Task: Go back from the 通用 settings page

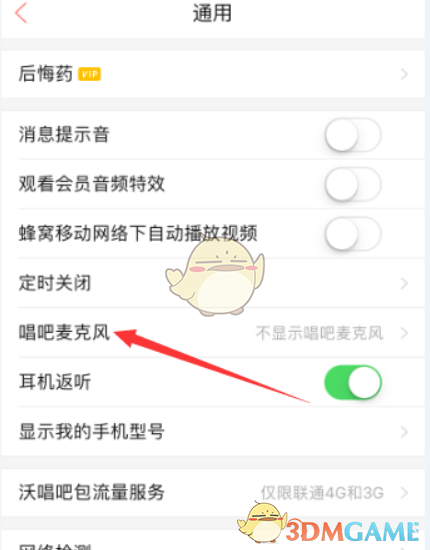Action: (21, 13)
